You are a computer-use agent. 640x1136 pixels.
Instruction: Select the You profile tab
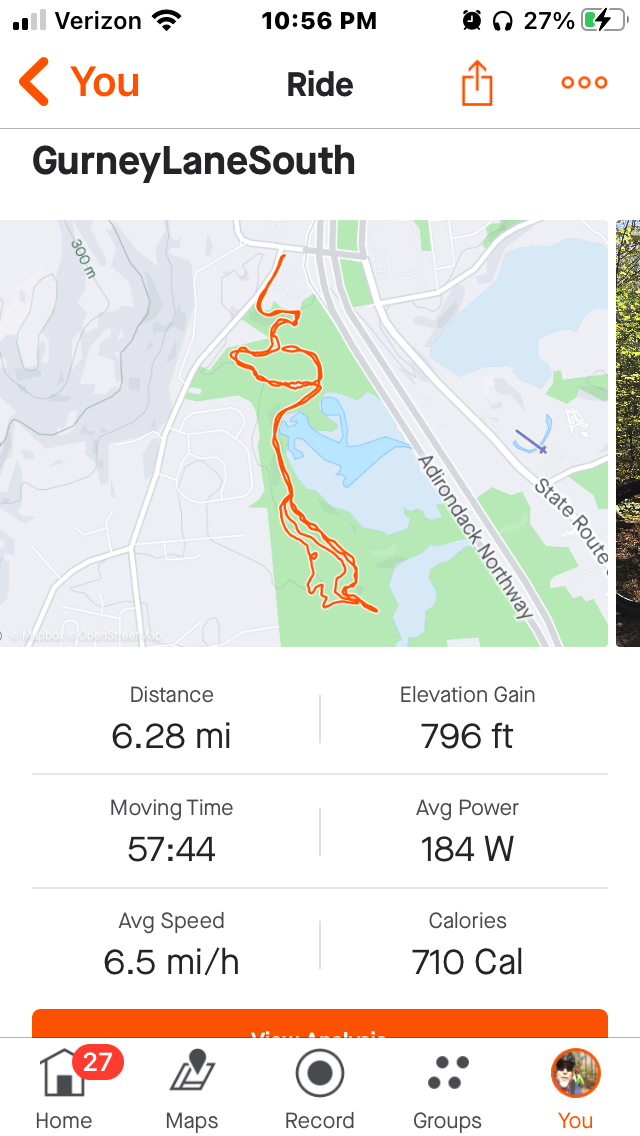pos(575,1090)
